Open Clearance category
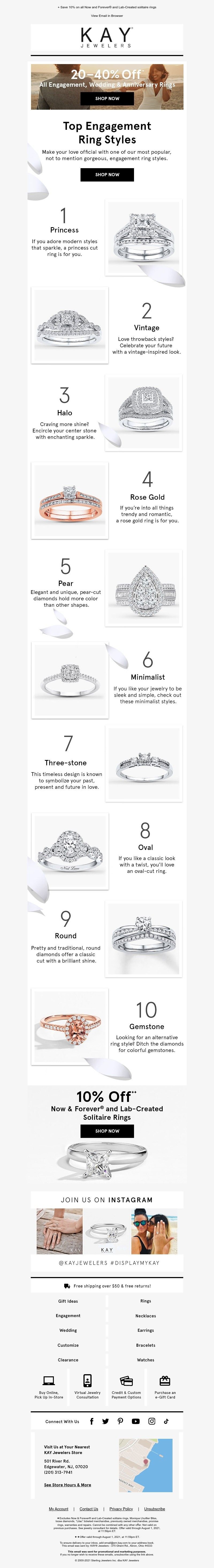Image resolution: width=214 pixels, height=1568 pixels. pyautogui.click(x=68, y=1360)
